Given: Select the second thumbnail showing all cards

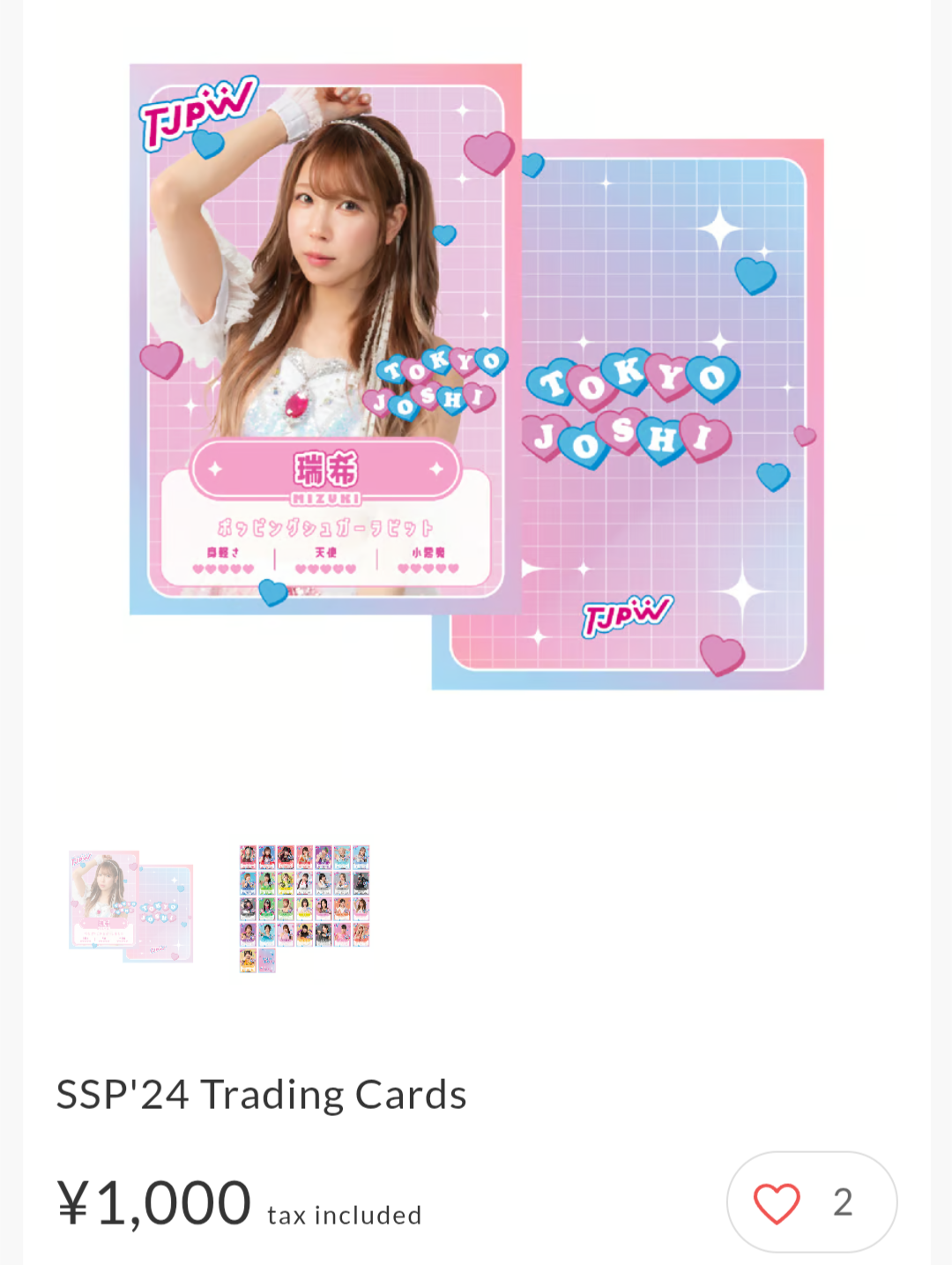Looking at the screenshot, I should click(x=304, y=908).
